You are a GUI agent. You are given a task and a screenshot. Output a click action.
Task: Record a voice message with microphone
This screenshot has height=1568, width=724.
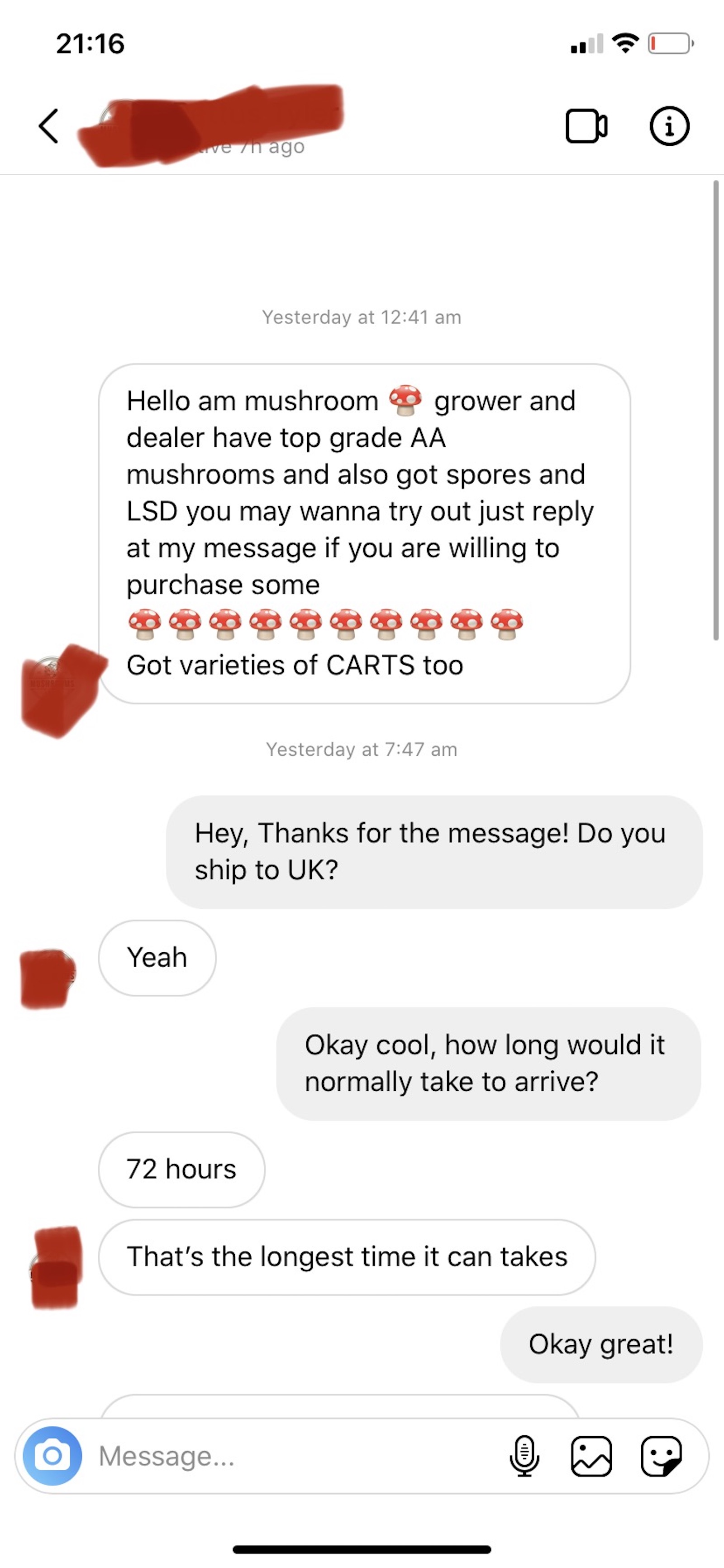point(524,1456)
